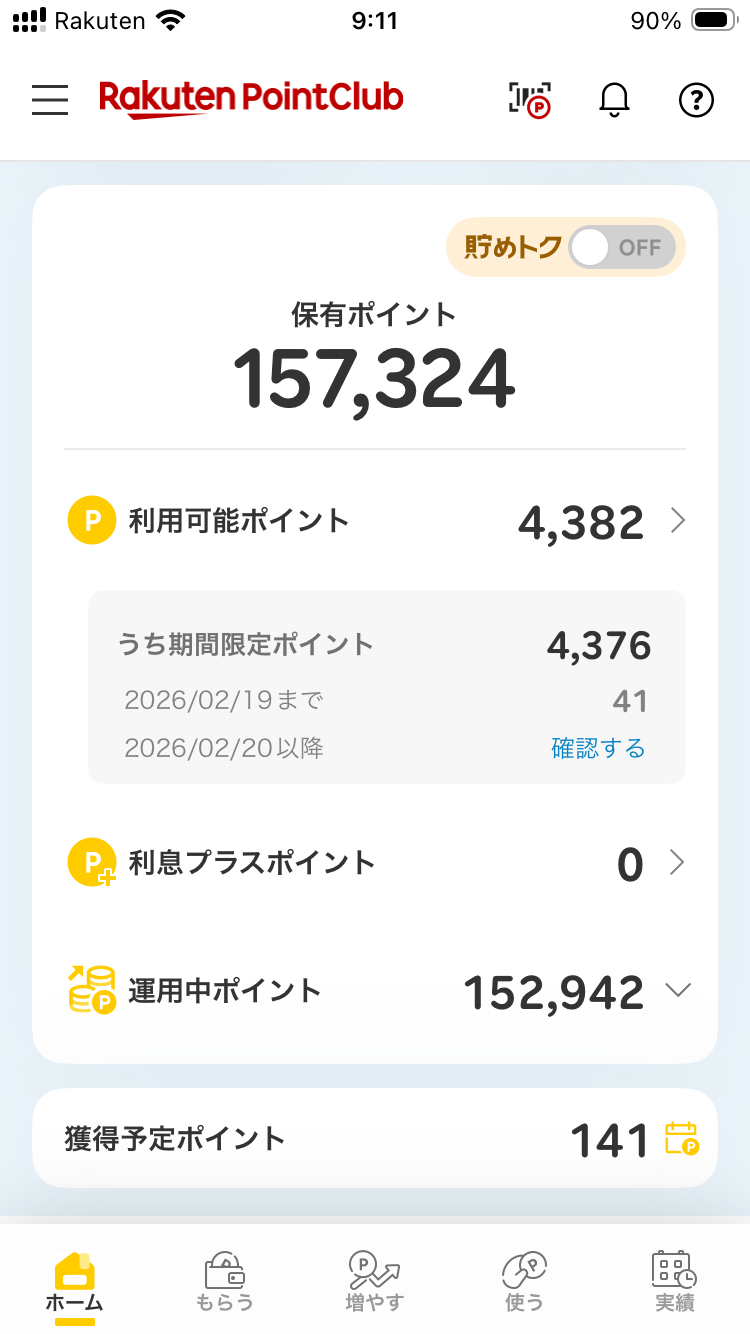Open the point barcode scanner icon

[x=530, y=99]
